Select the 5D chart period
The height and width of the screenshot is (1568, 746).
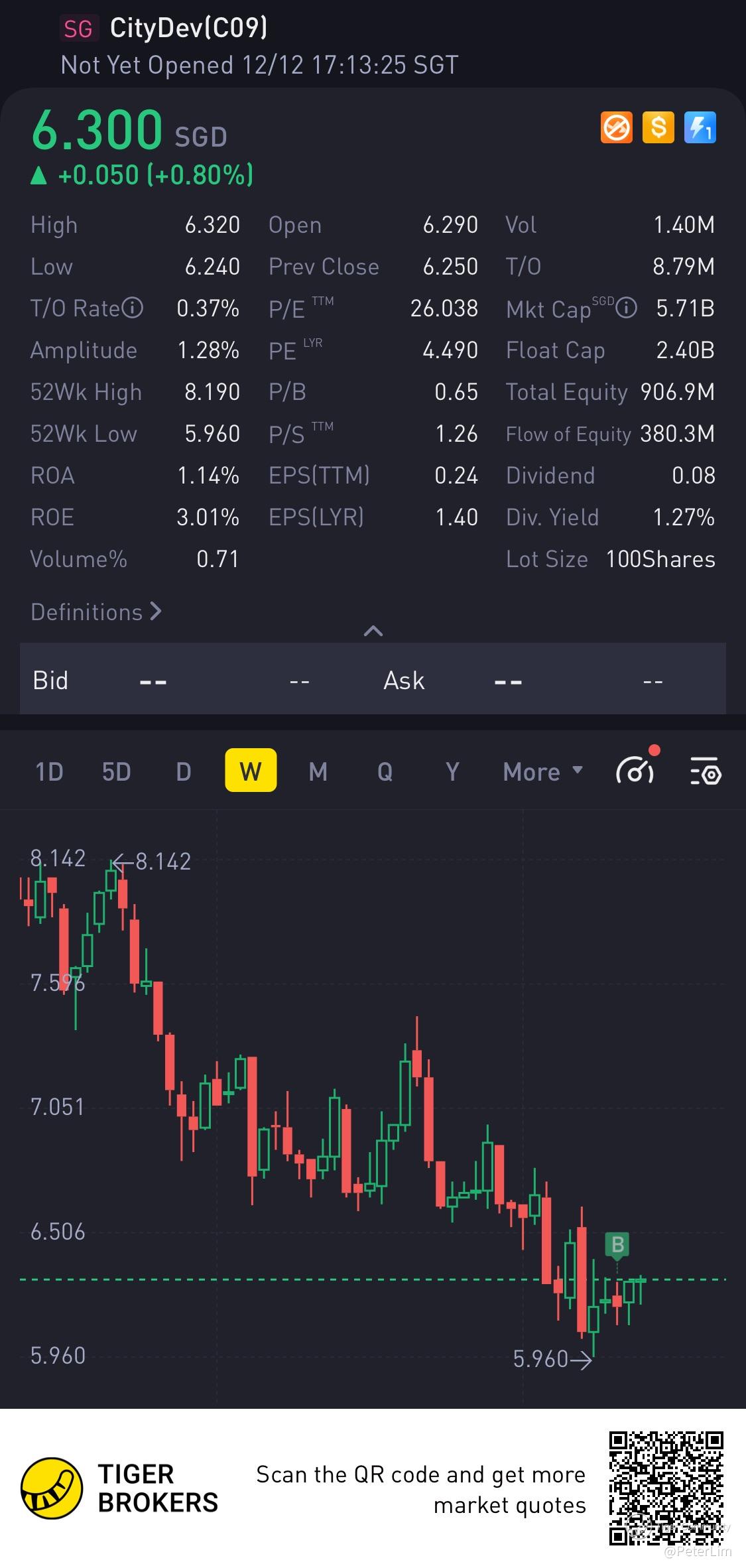116,771
